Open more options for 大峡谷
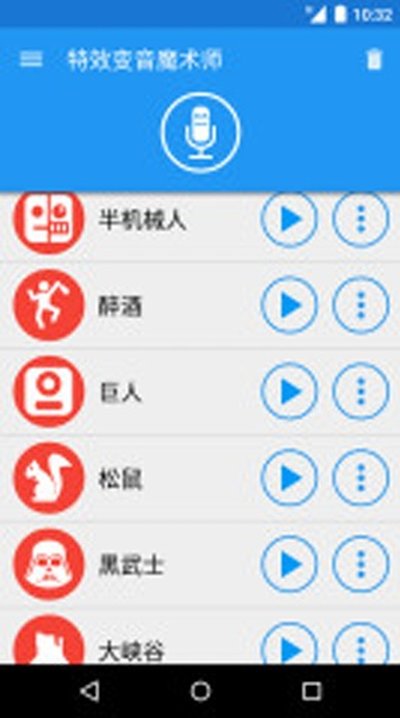 361,643
